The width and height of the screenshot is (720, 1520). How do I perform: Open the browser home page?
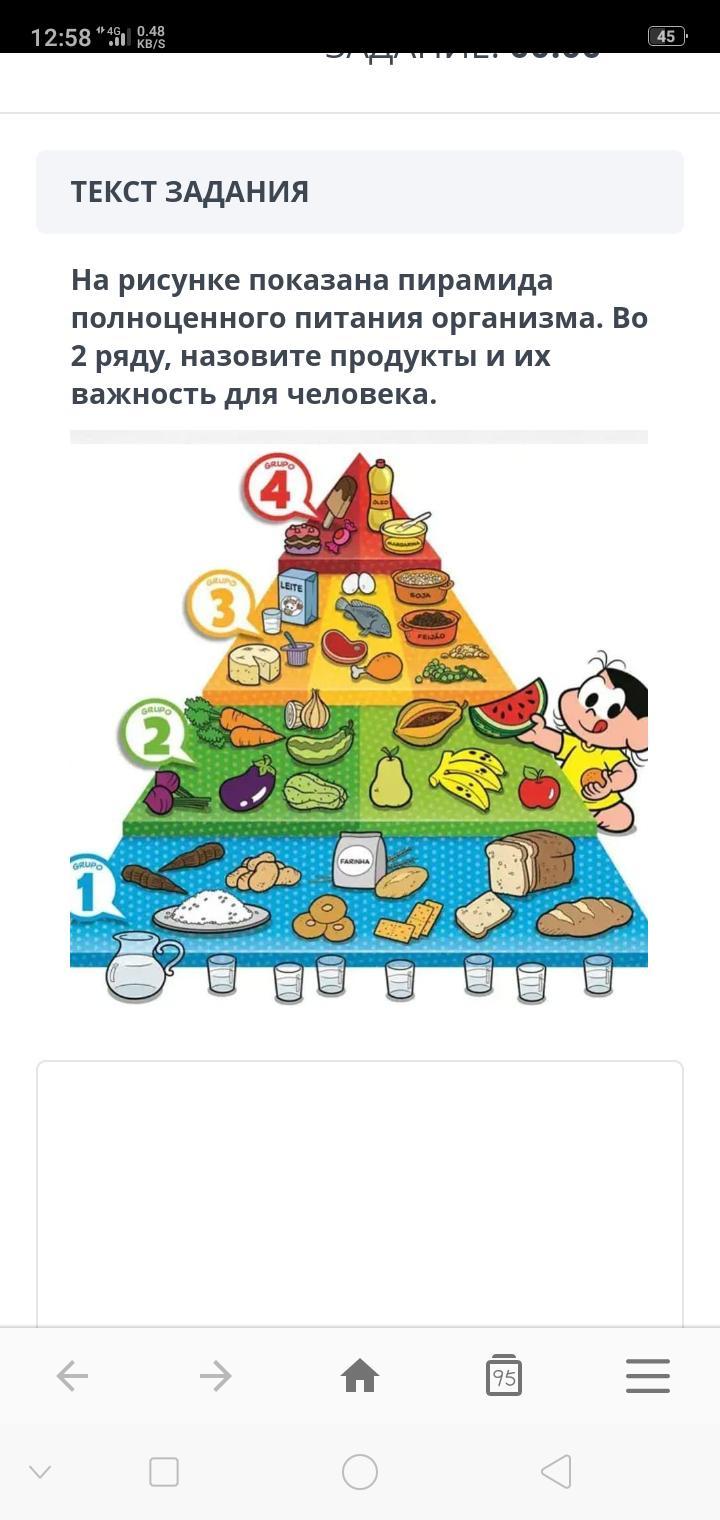pos(360,1376)
